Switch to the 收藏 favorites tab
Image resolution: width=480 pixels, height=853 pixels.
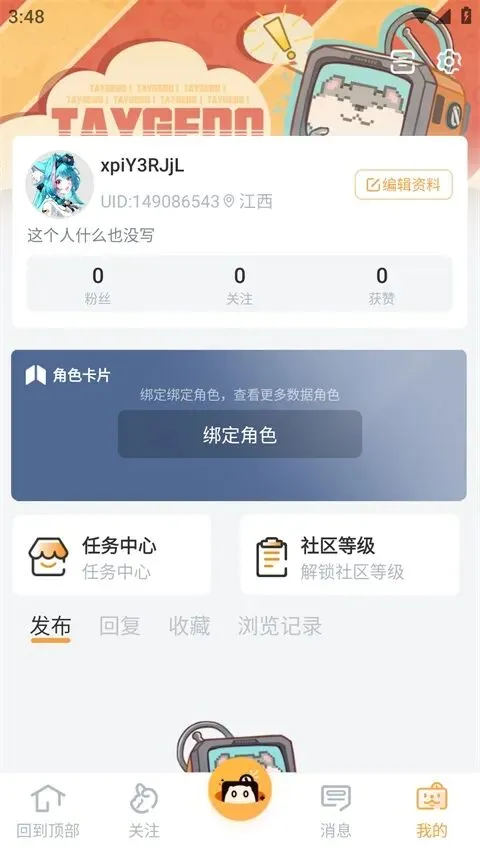click(189, 627)
